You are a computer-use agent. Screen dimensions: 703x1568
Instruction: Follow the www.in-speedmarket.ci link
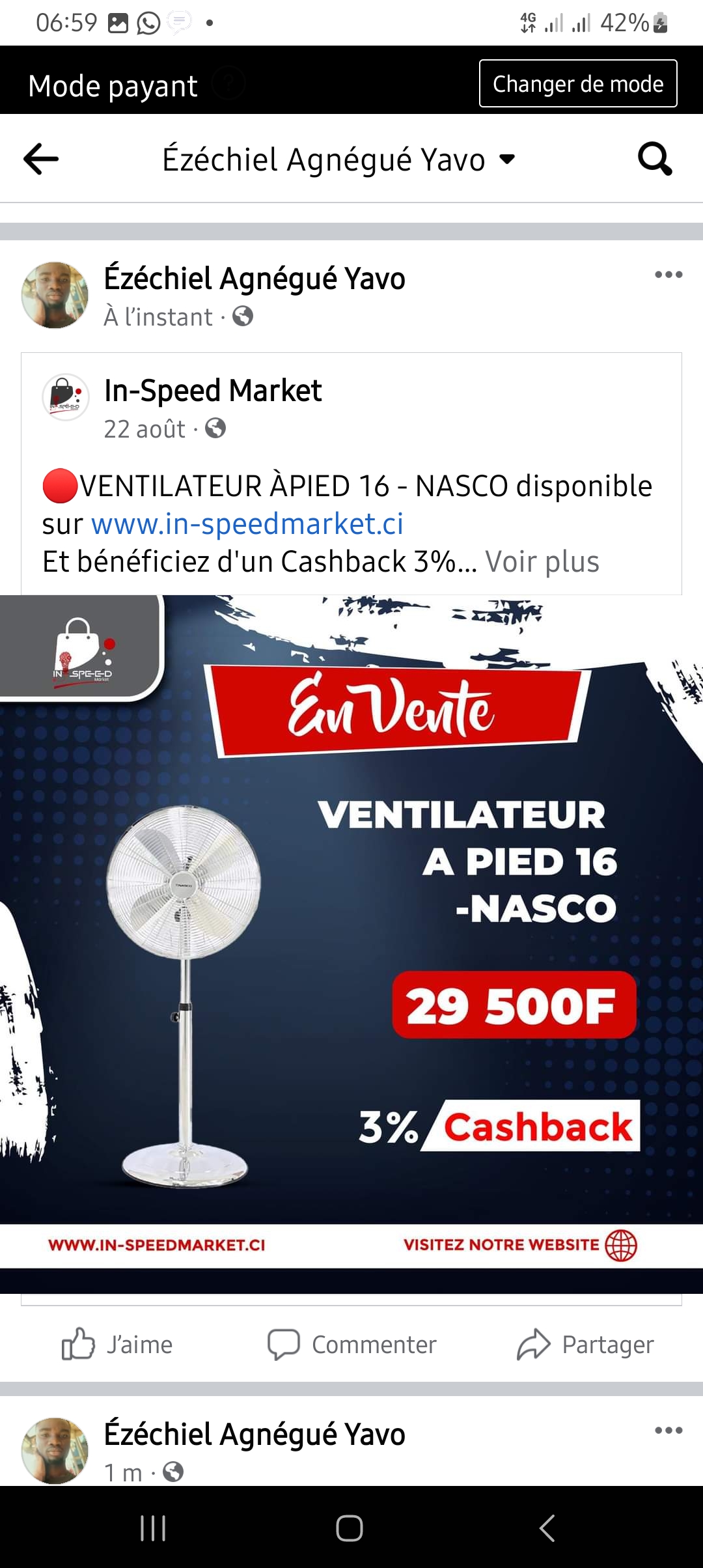[247, 524]
